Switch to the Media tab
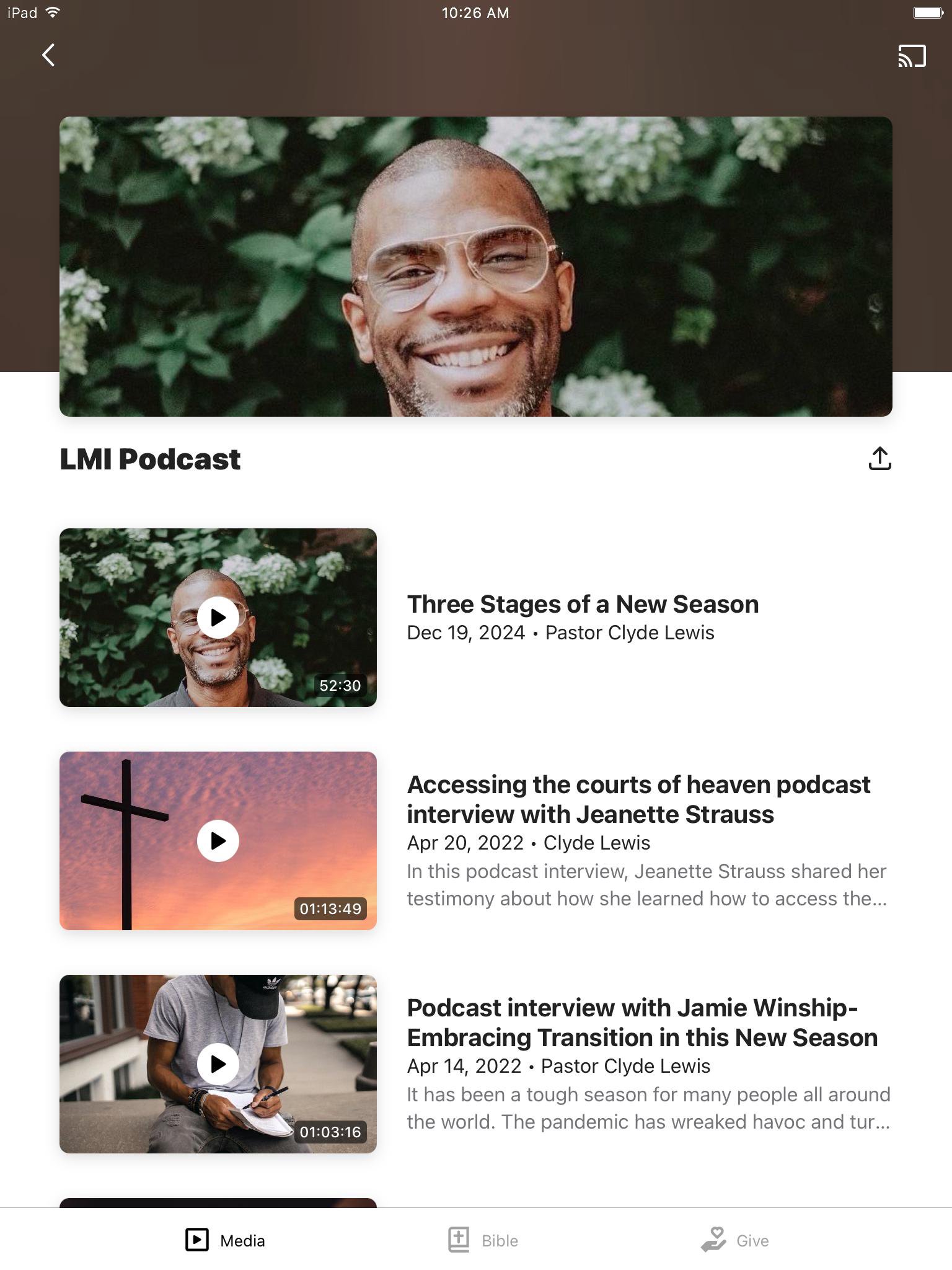Image resolution: width=952 pixels, height=1270 pixels. [226, 1240]
